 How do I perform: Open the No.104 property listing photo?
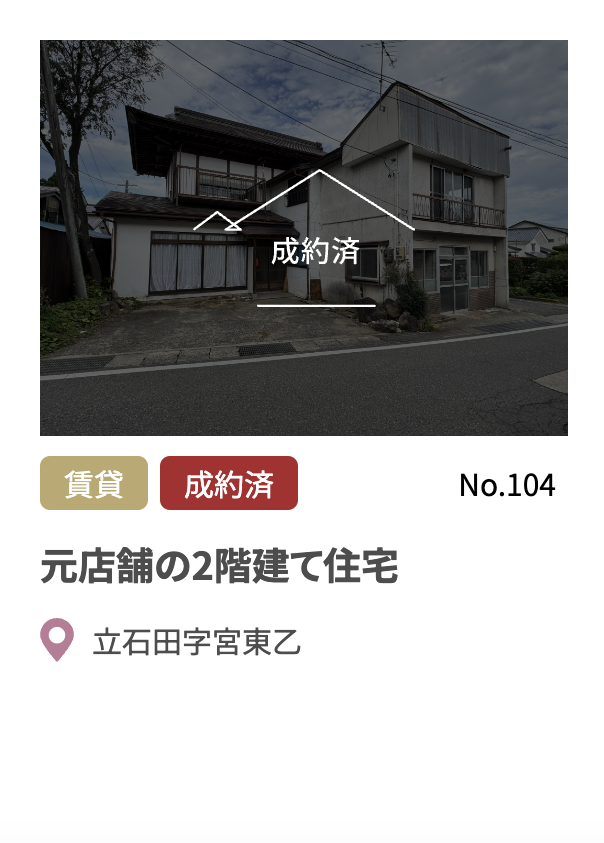tap(303, 238)
